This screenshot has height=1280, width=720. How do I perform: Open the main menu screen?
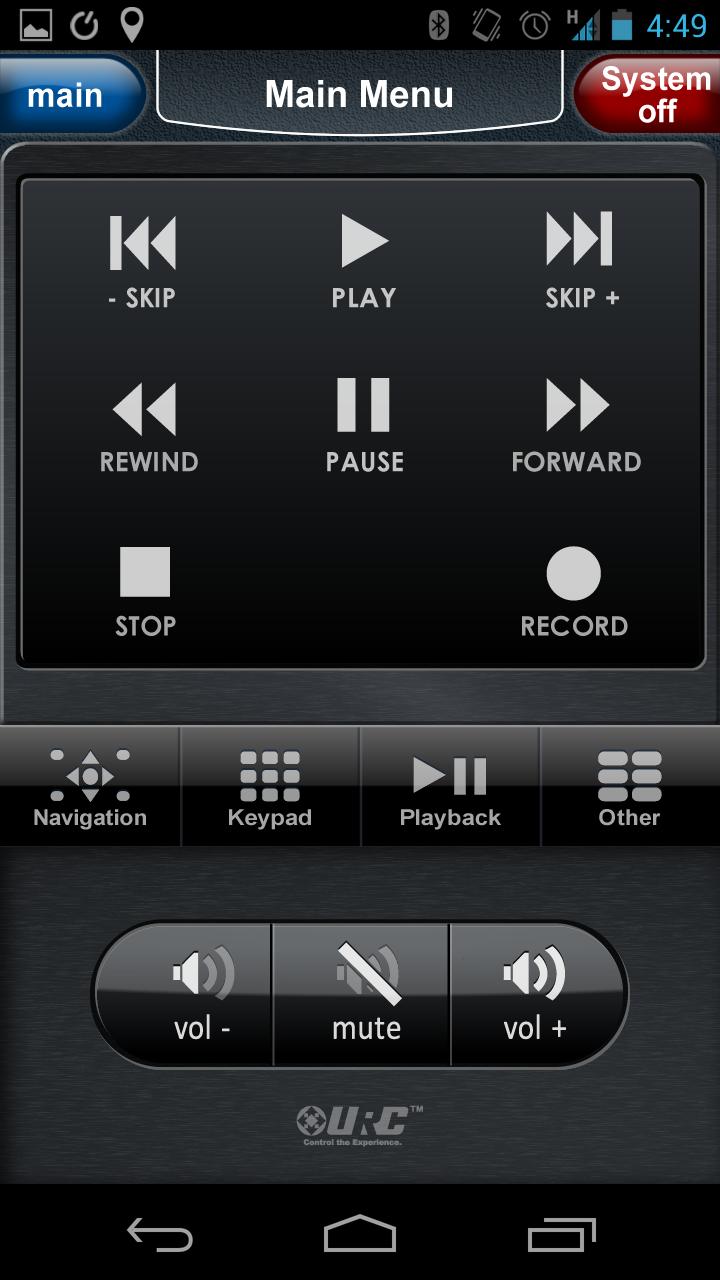66,94
